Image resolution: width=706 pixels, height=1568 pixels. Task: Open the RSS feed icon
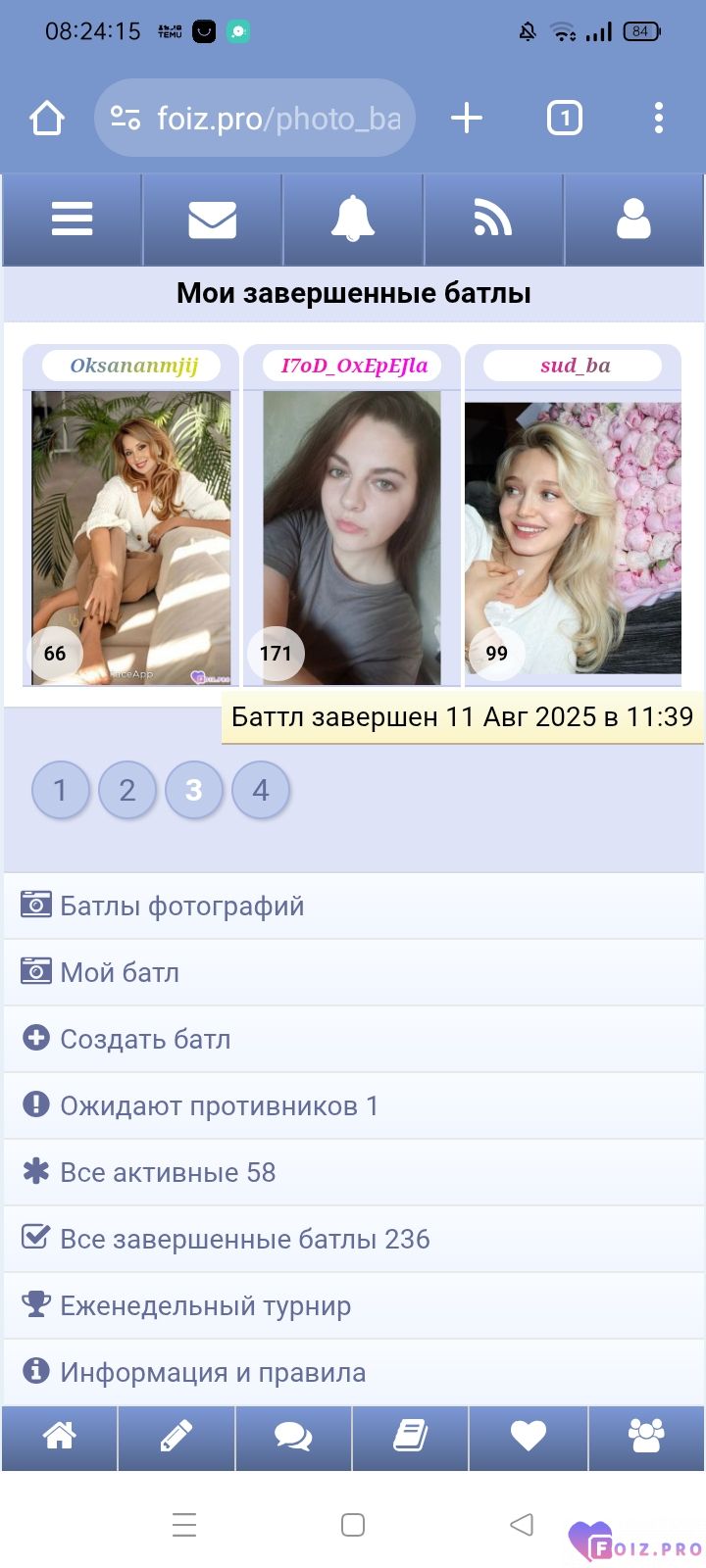pyautogui.click(x=493, y=220)
